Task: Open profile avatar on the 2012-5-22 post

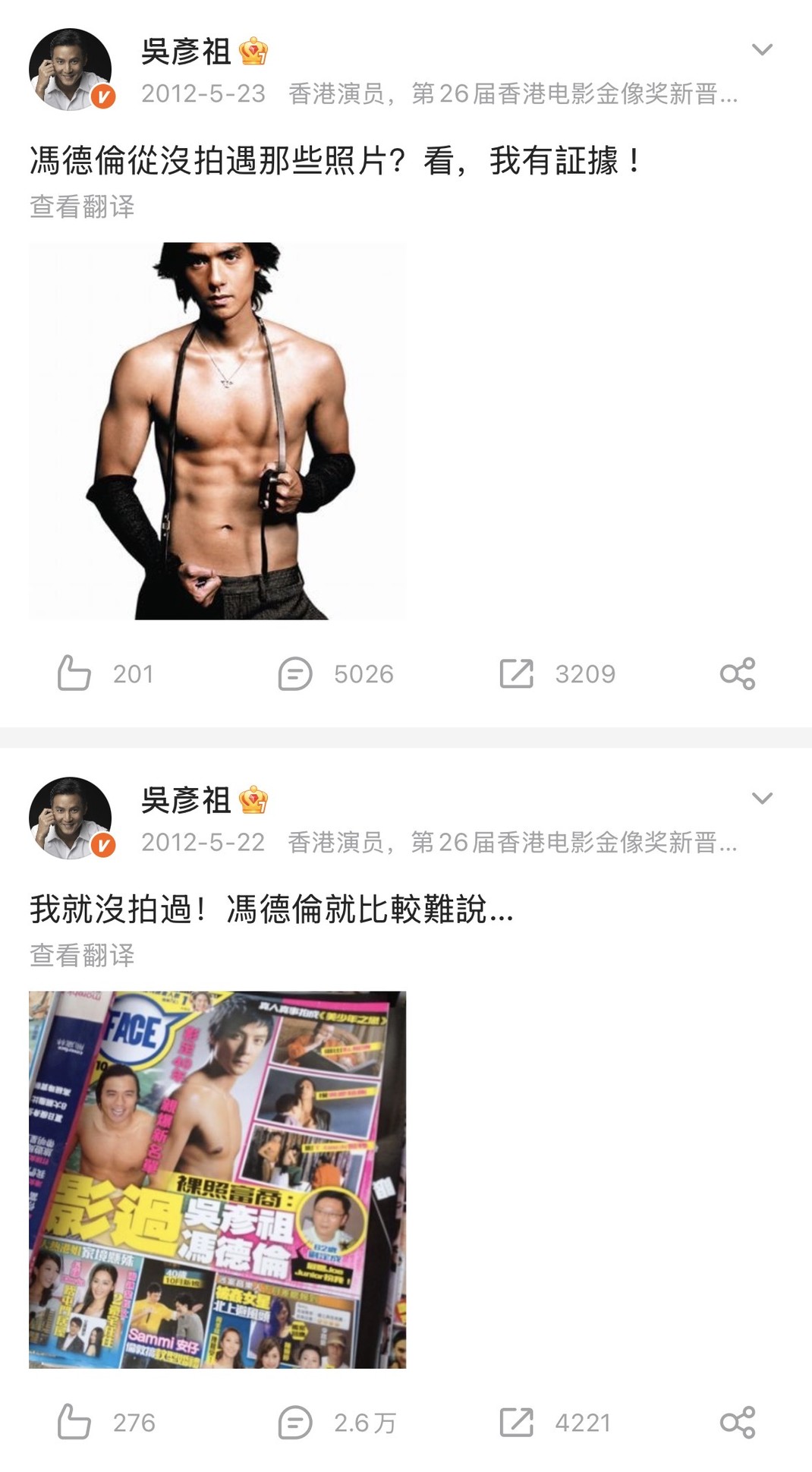Action: (x=70, y=818)
